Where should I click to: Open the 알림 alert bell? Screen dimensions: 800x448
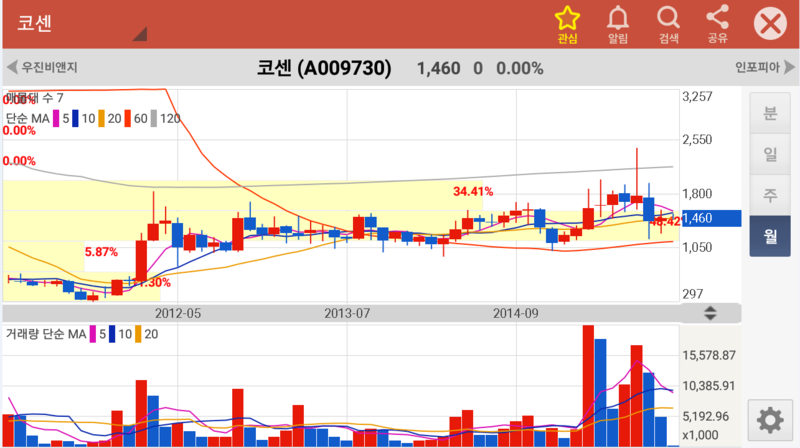point(618,23)
